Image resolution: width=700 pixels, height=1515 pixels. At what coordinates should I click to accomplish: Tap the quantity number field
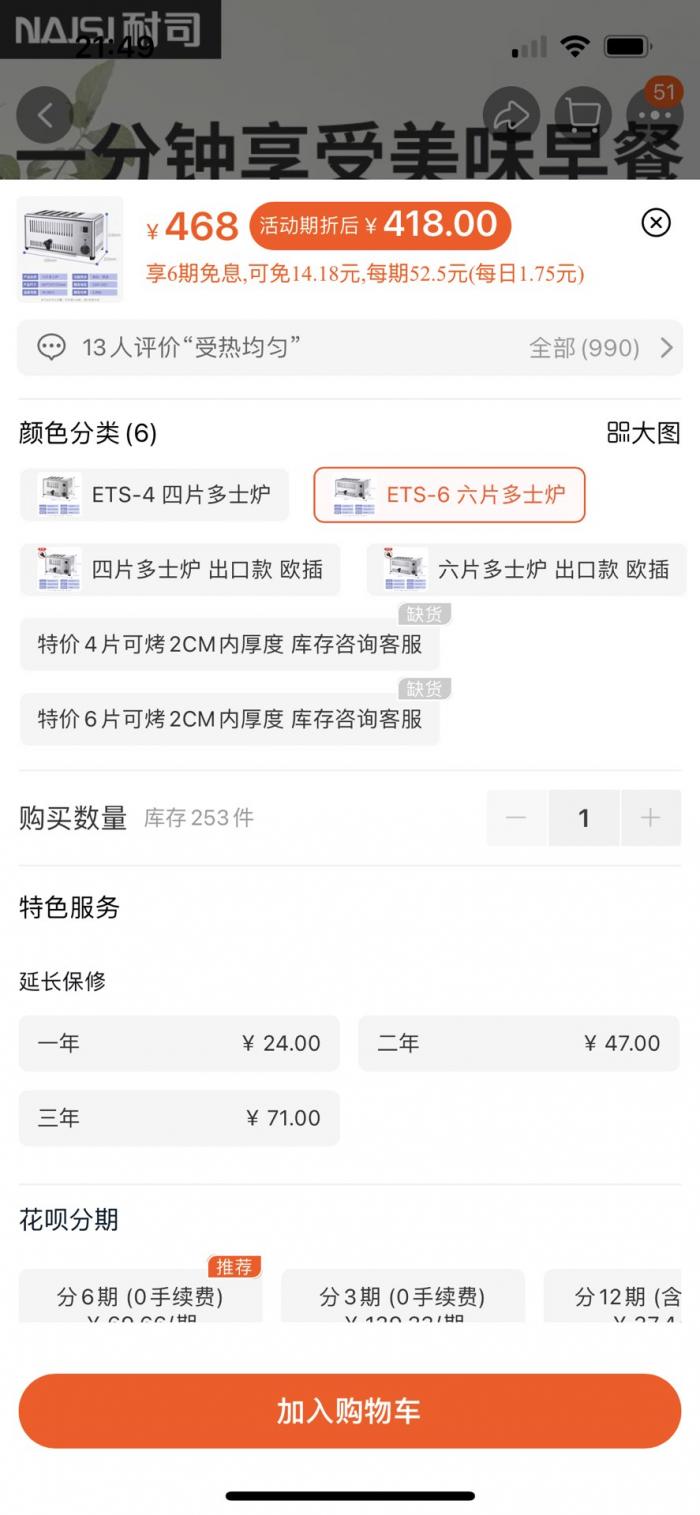[584, 818]
